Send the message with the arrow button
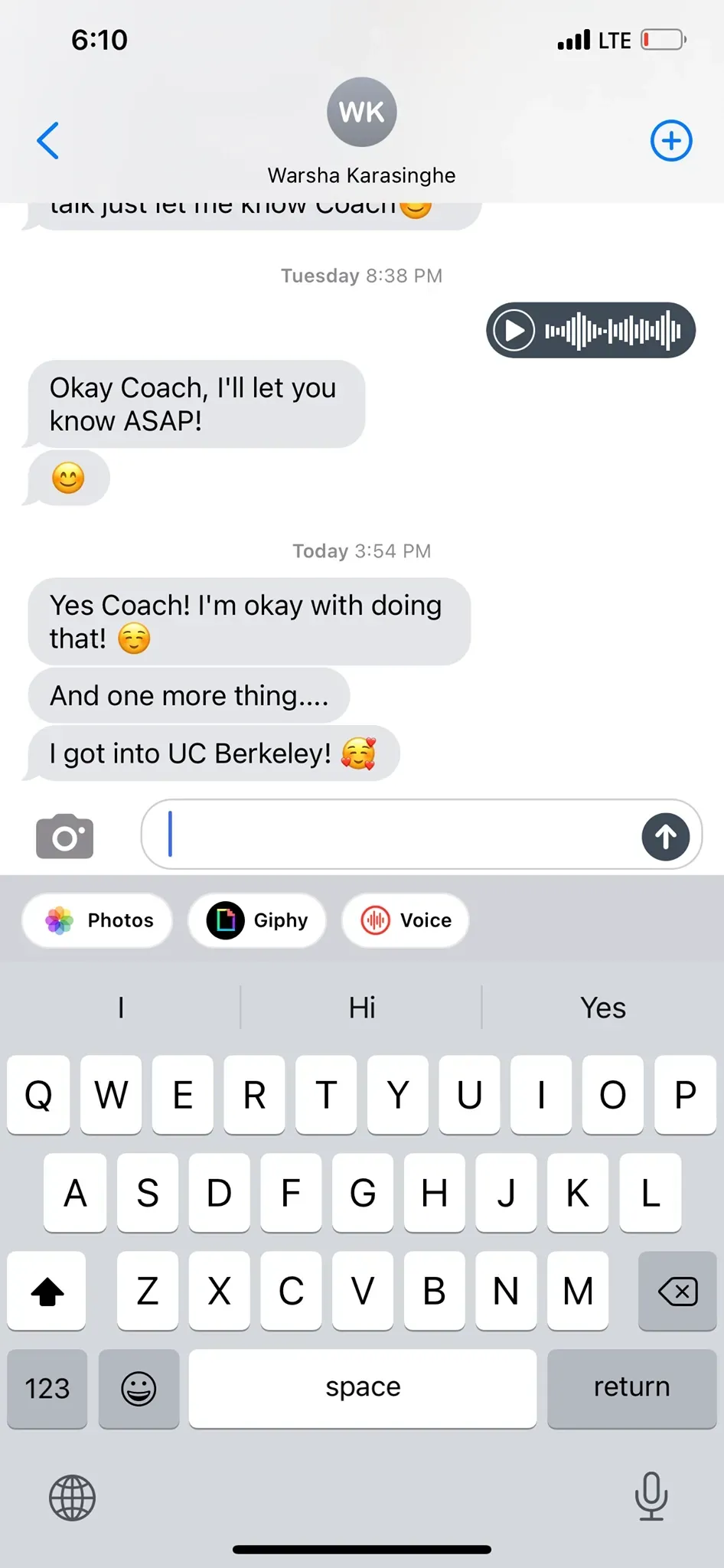724x1568 pixels. pyautogui.click(x=665, y=836)
